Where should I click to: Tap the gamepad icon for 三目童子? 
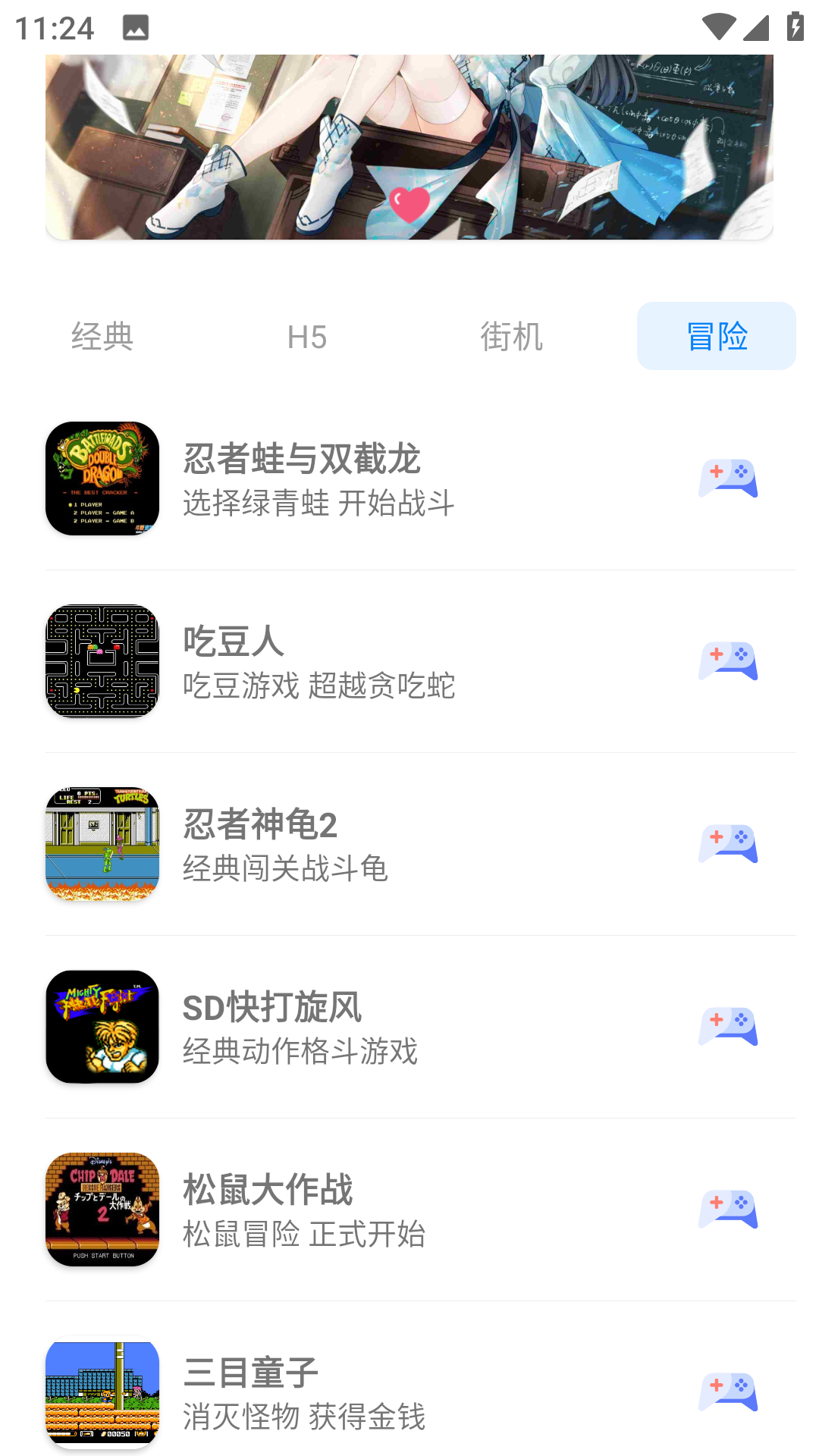[x=728, y=1392]
